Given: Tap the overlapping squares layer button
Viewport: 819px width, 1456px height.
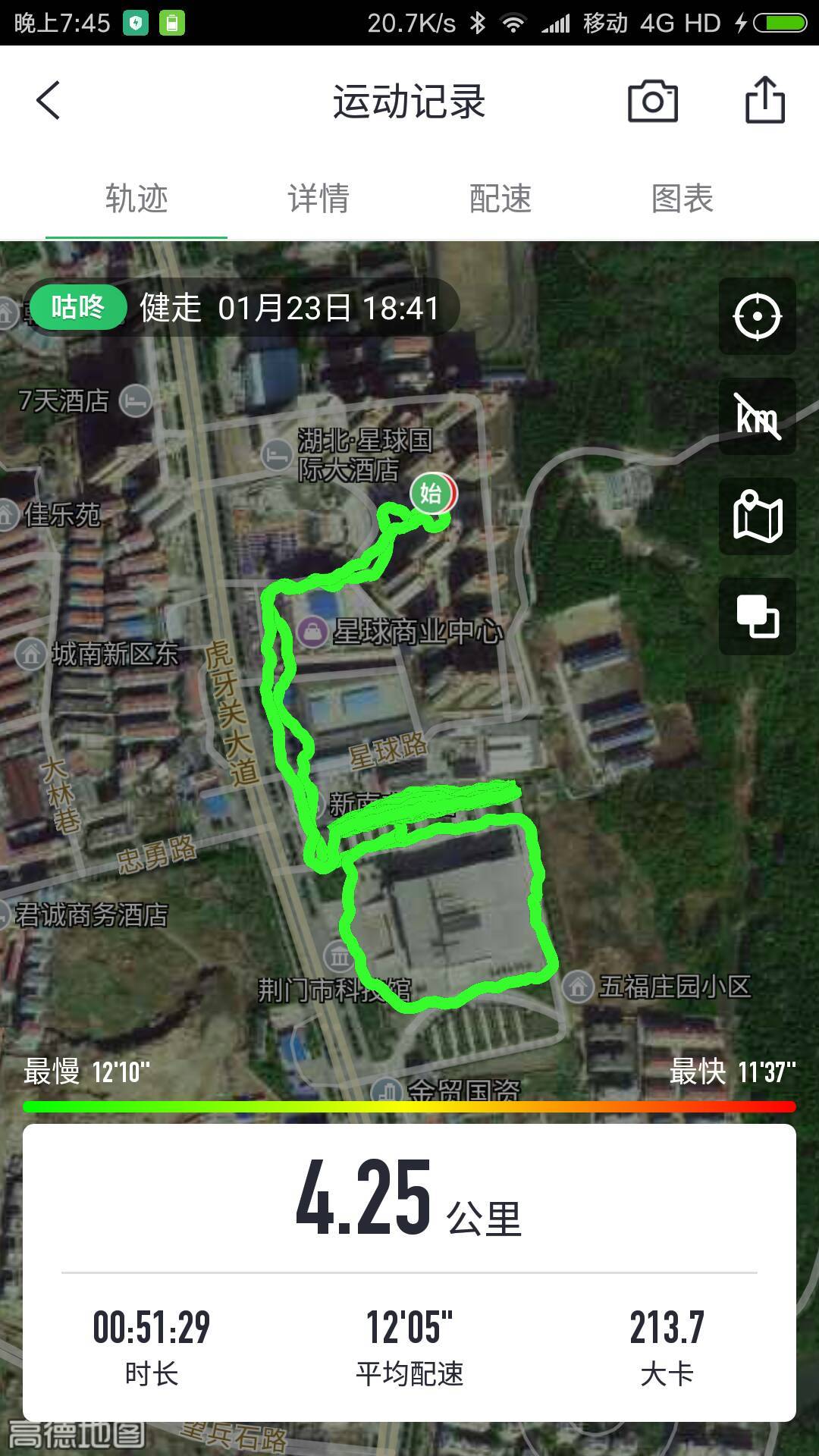Looking at the screenshot, I should (x=757, y=616).
